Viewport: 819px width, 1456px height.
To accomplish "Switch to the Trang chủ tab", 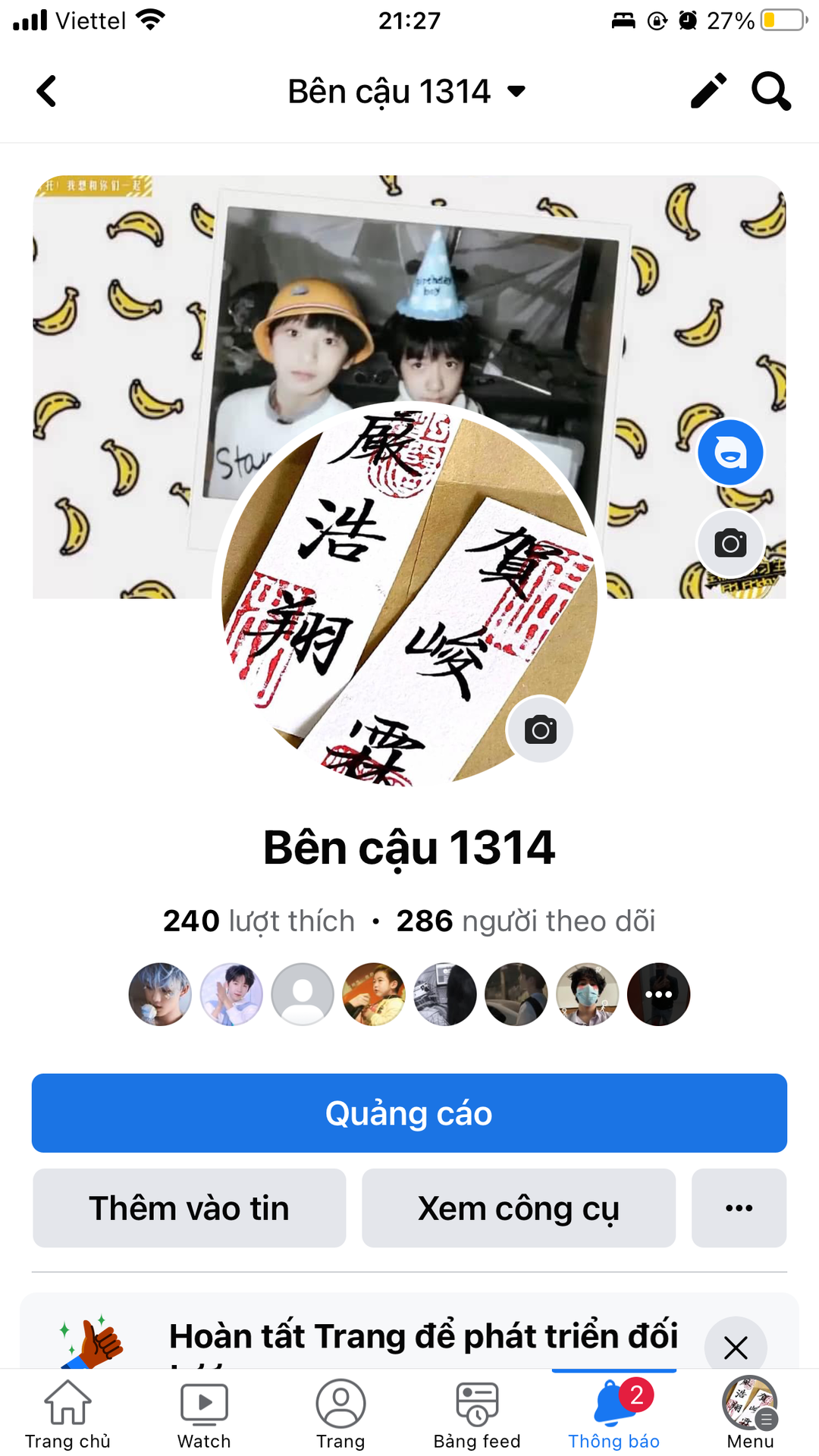I will pyautogui.click(x=68, y=1414).
